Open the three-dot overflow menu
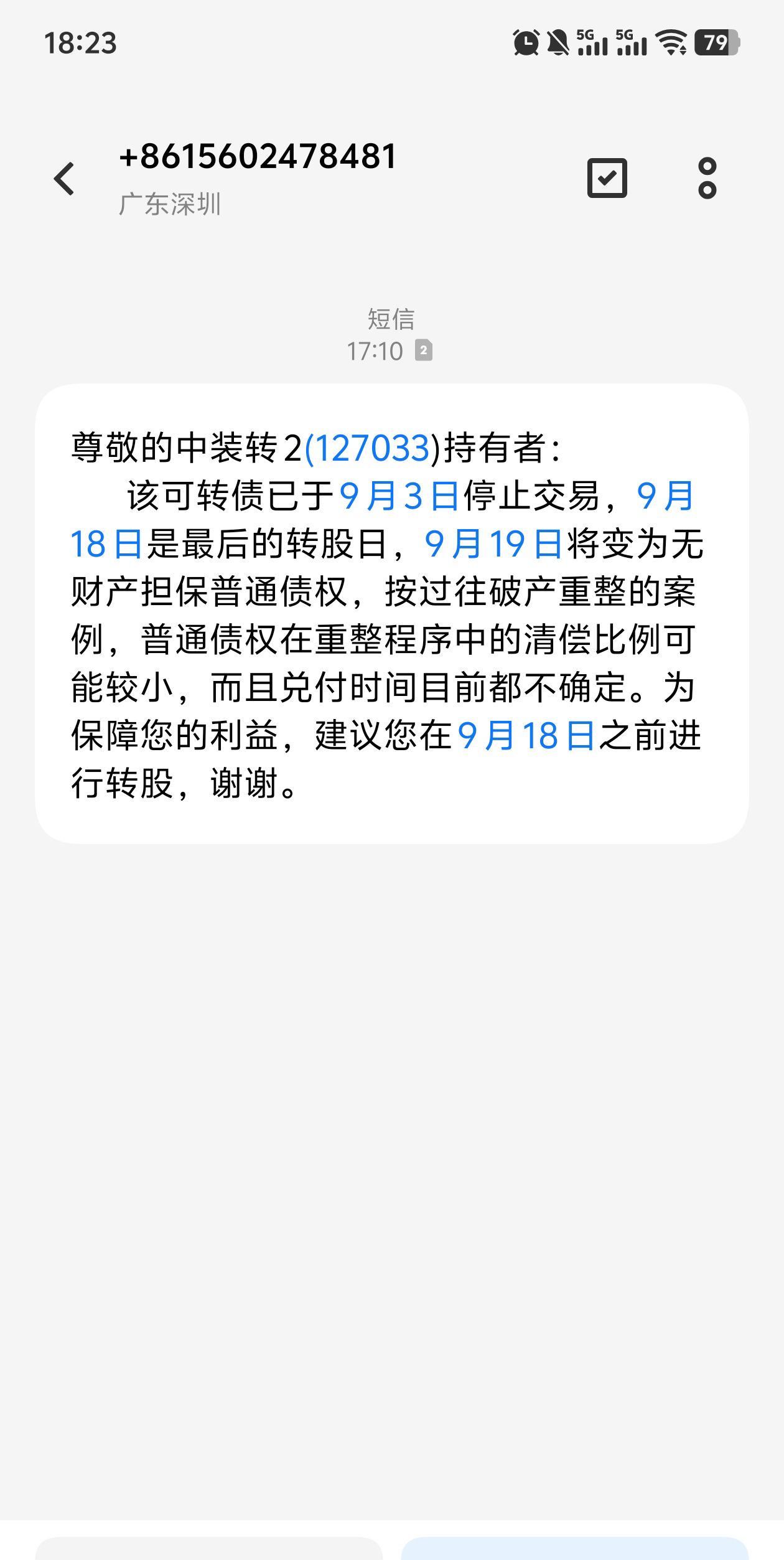The width and height of the screenshot is (784, 1560). [x=707, y=179]
